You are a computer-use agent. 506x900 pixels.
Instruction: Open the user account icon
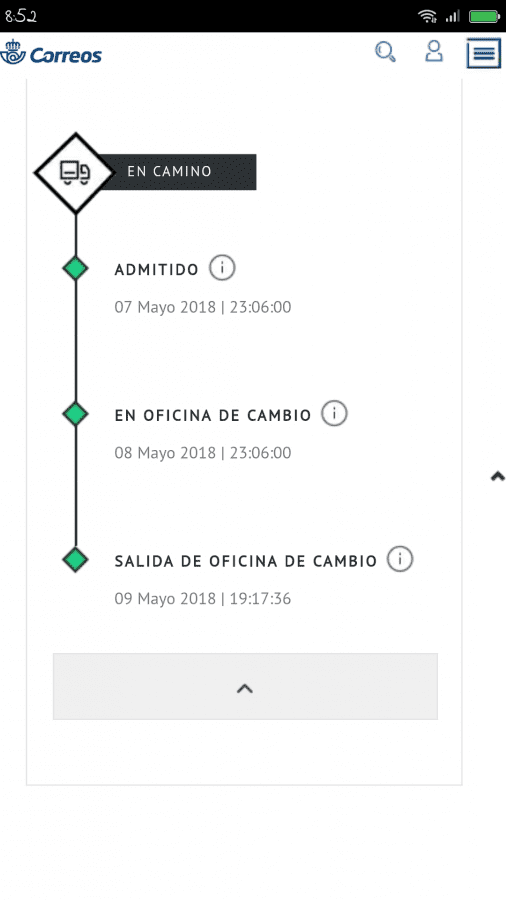pos(434,51)
